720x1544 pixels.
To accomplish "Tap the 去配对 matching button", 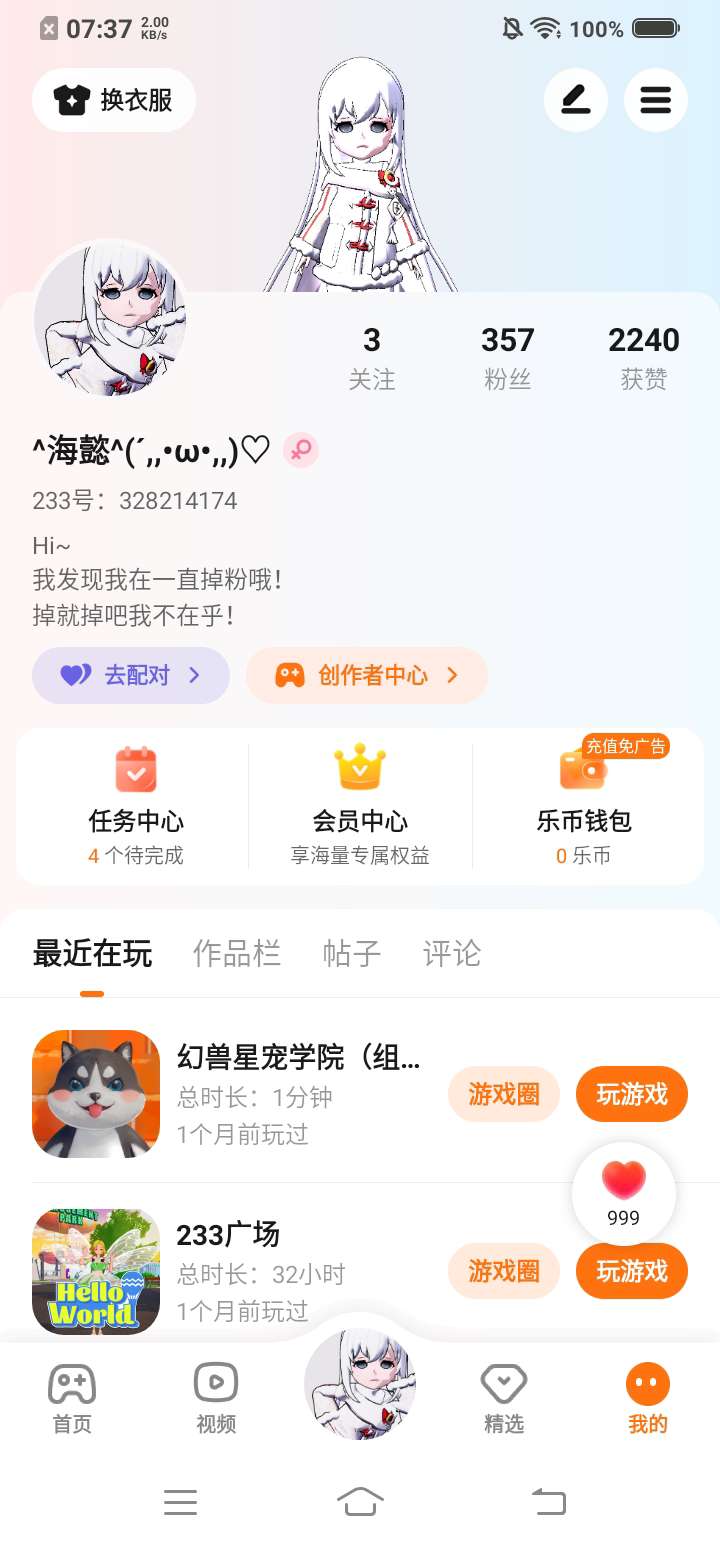I will (131, 676).
